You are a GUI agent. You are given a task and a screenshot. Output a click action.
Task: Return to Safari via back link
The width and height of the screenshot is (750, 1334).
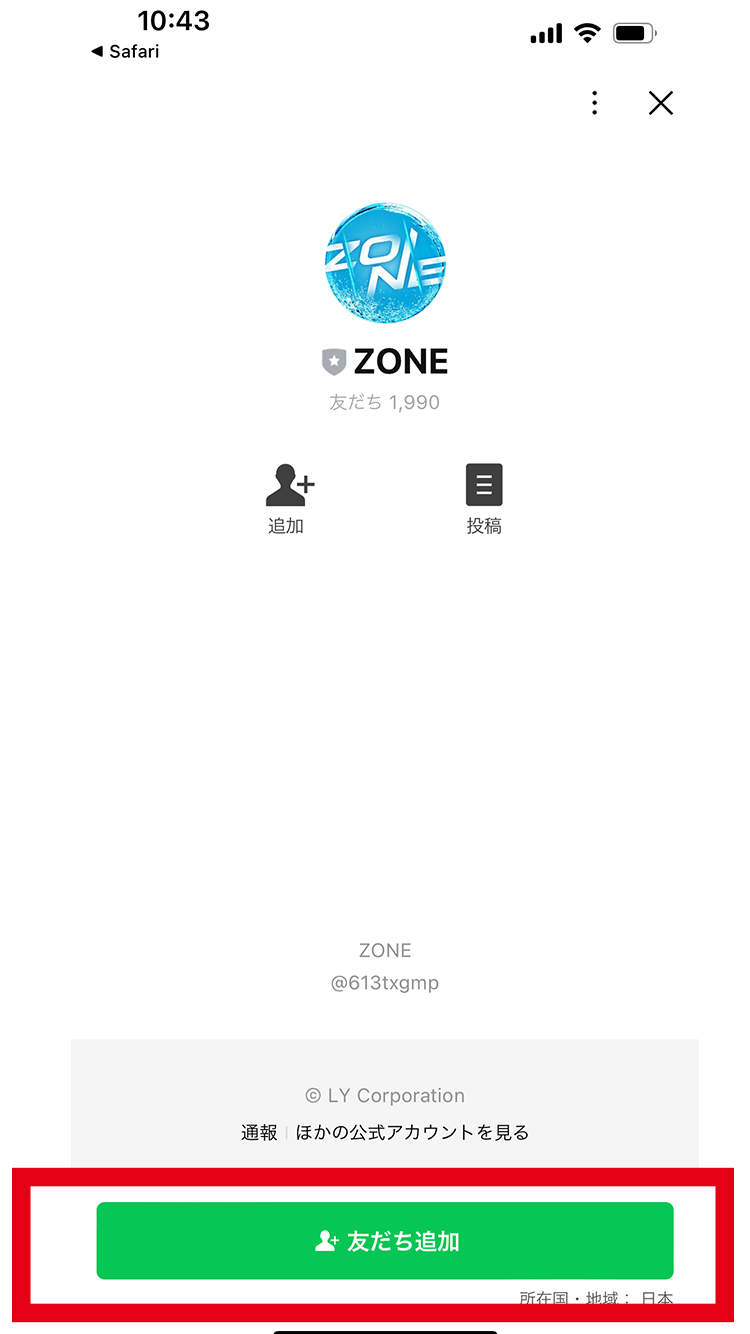point(125,51)
